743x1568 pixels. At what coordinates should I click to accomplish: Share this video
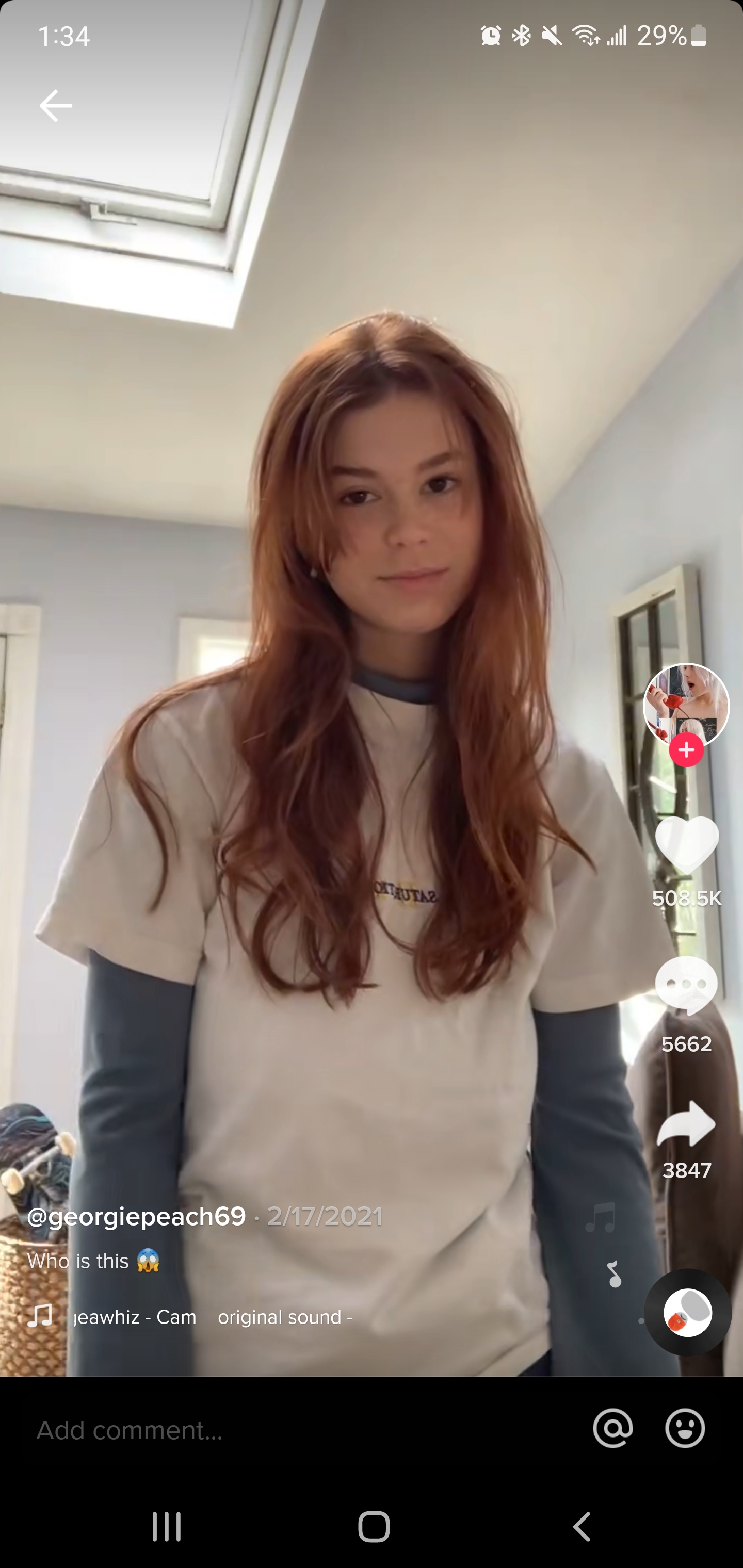coord(686,1124)
